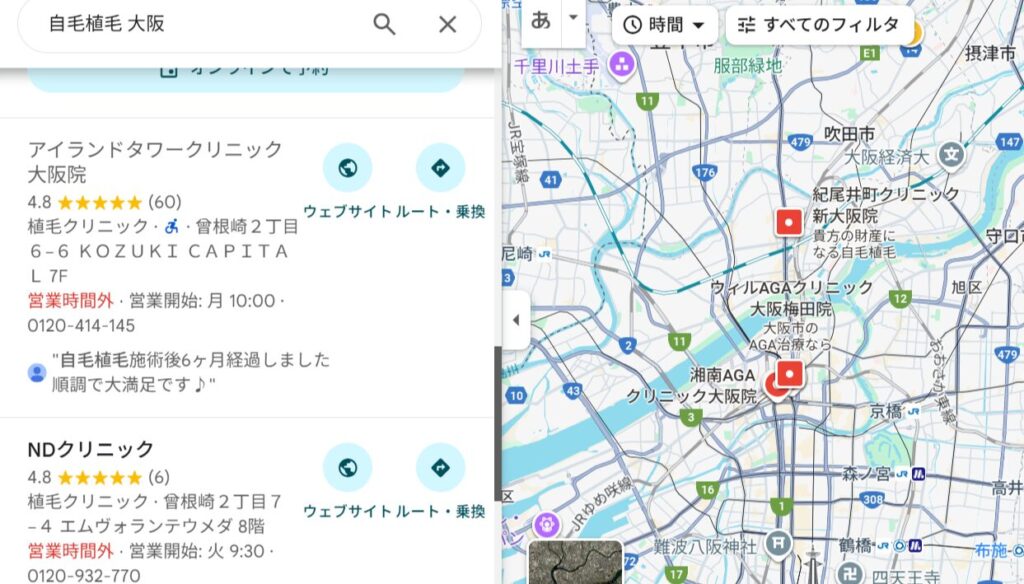Expand the 時間 filter dropdown
Image resolution: width=1024 pixels, height=584 pixels.
tap(665, 25)
